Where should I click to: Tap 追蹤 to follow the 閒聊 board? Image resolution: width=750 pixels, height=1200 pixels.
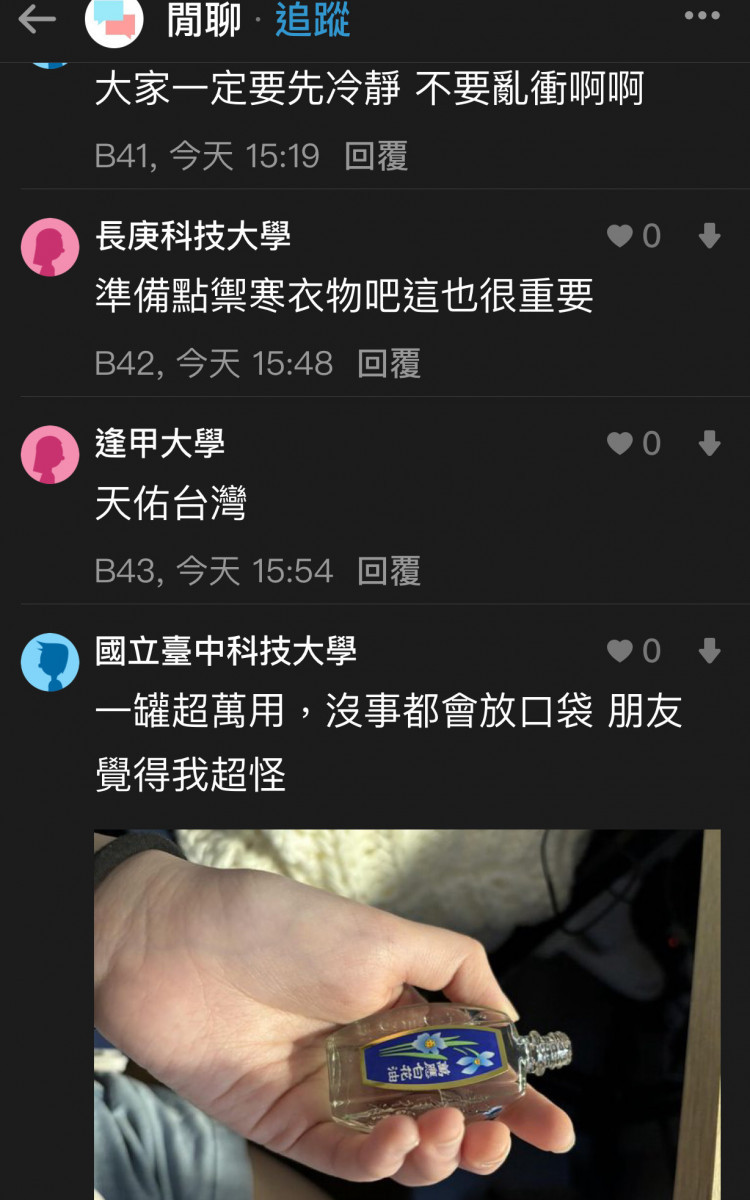(313, 19)
